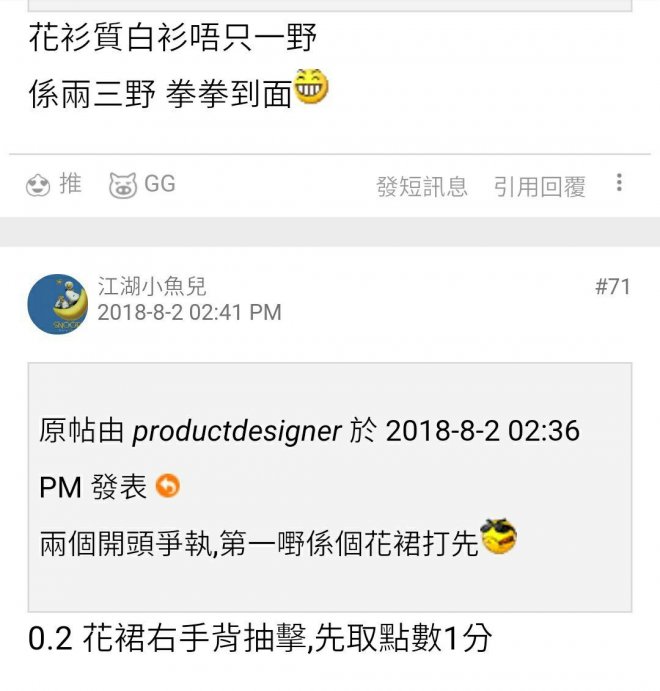Tap 推 to upvote the post
Viewport: 660px width, 691px height.
coord(54,184)
